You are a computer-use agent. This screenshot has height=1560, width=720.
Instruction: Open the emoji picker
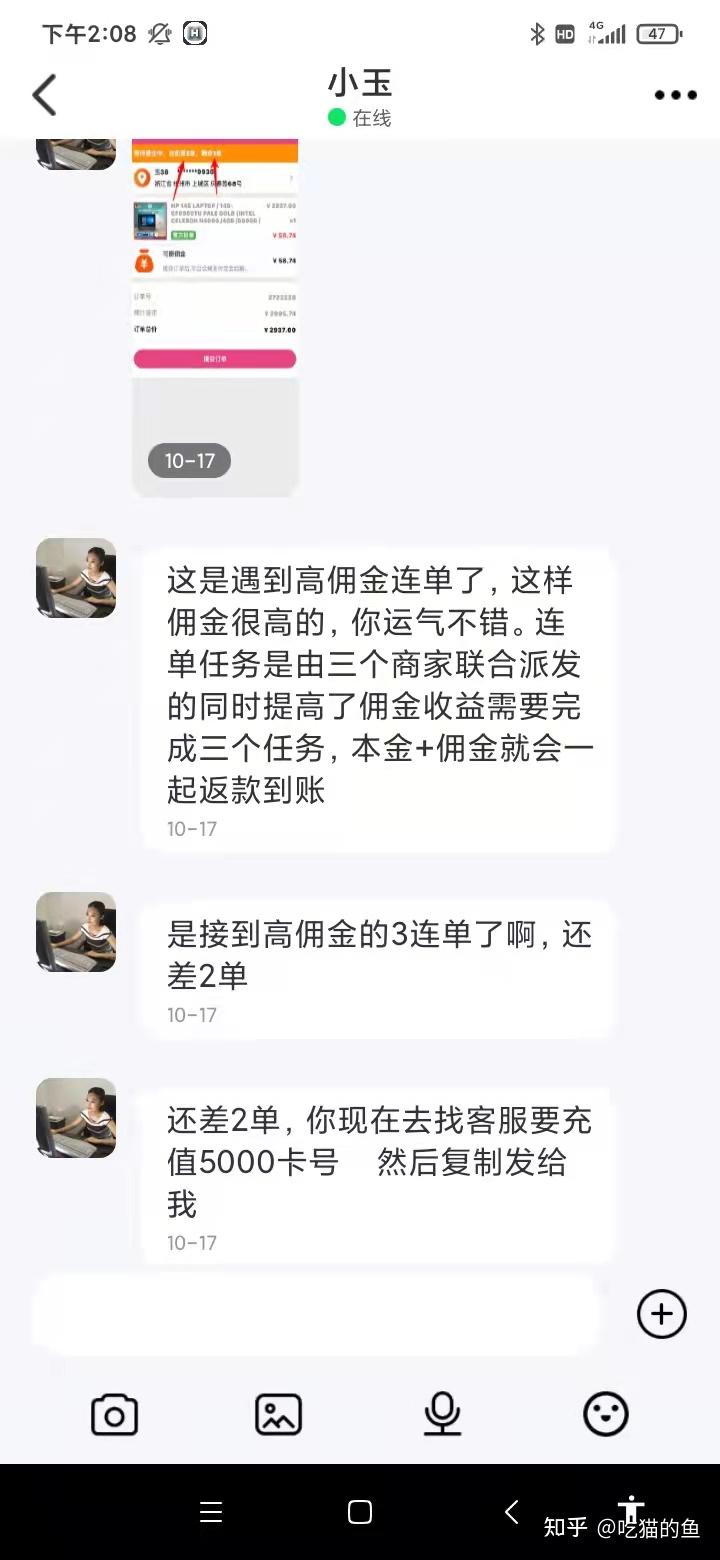(x=606, y=1415)
